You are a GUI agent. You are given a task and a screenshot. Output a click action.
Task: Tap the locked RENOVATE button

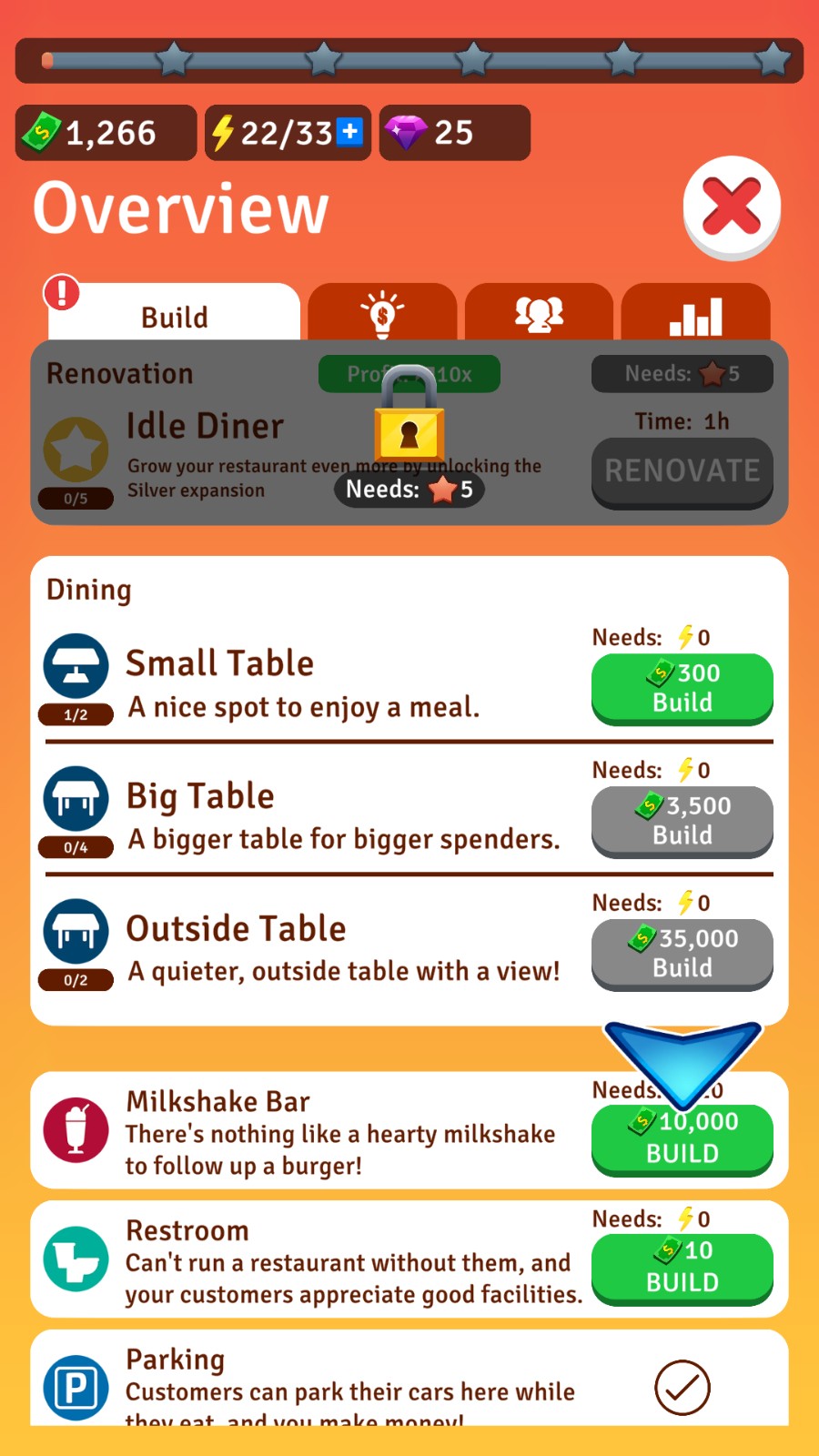682,471
